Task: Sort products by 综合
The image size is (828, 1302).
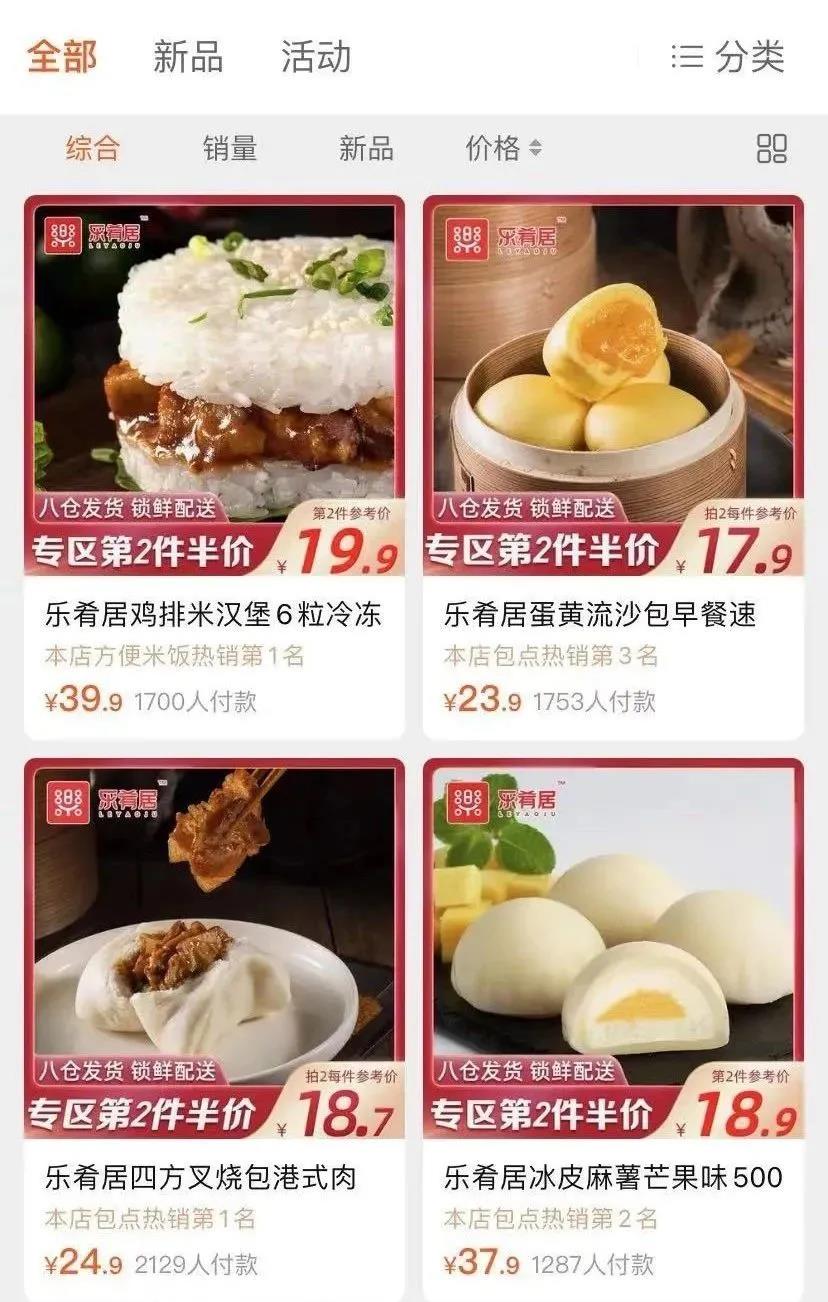Action: [x=93, y=149]
